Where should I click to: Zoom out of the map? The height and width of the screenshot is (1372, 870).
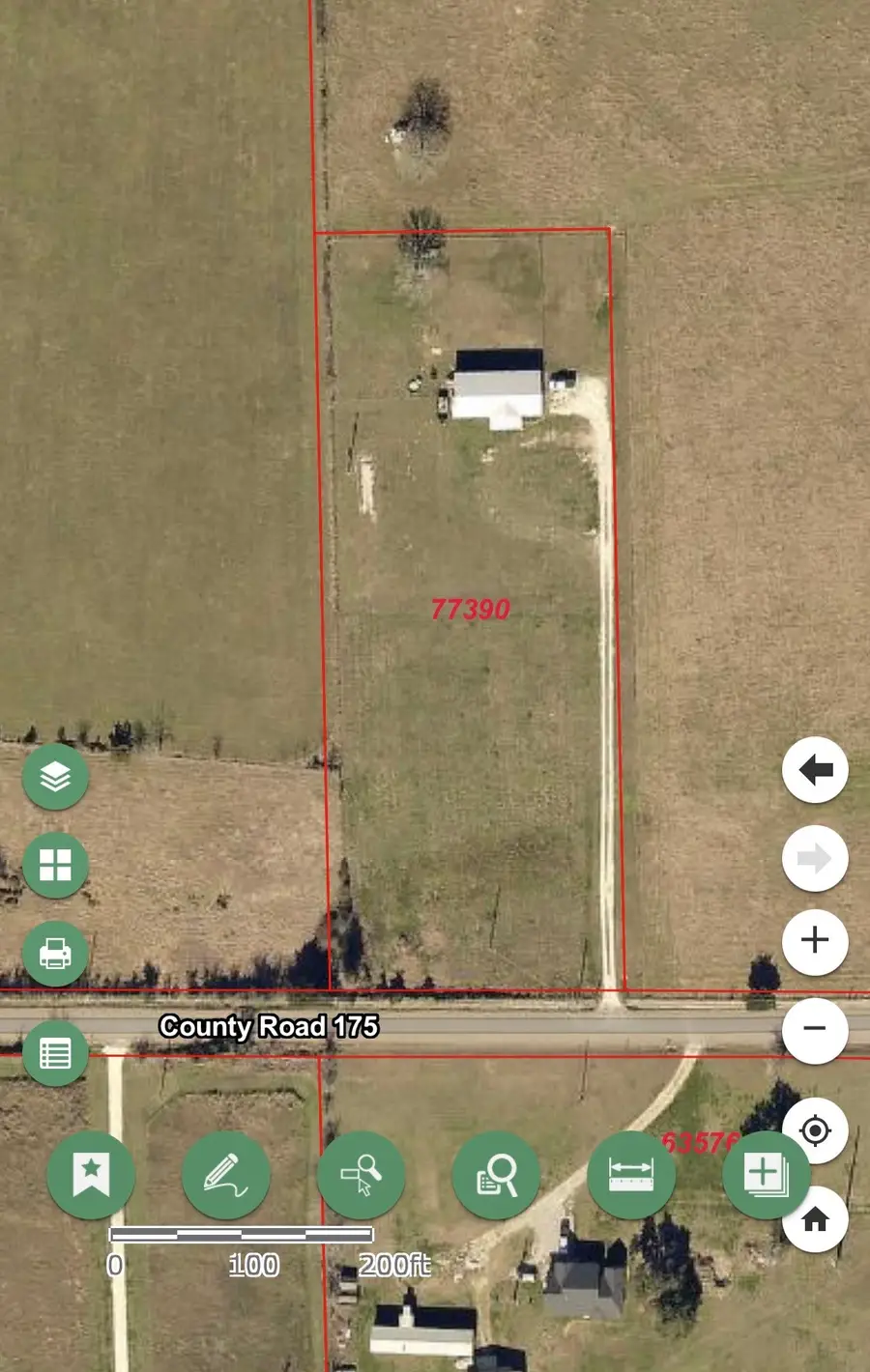coord(815,1031)
